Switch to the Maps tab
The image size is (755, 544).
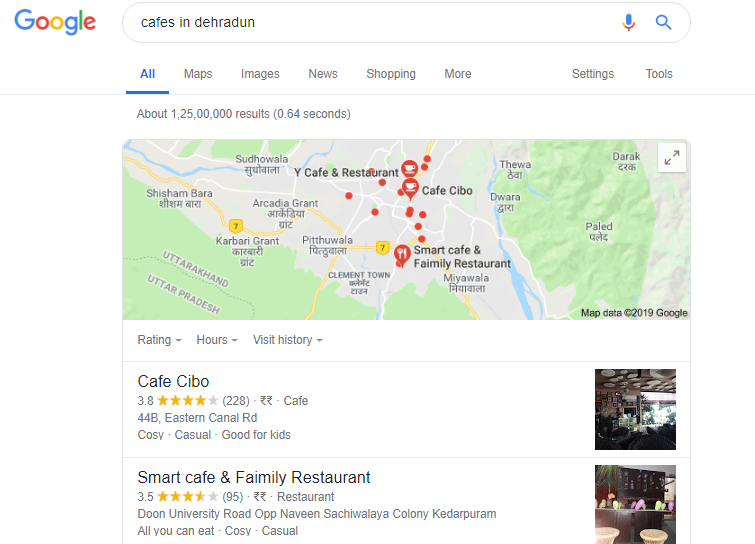click(x=198, y=74)
